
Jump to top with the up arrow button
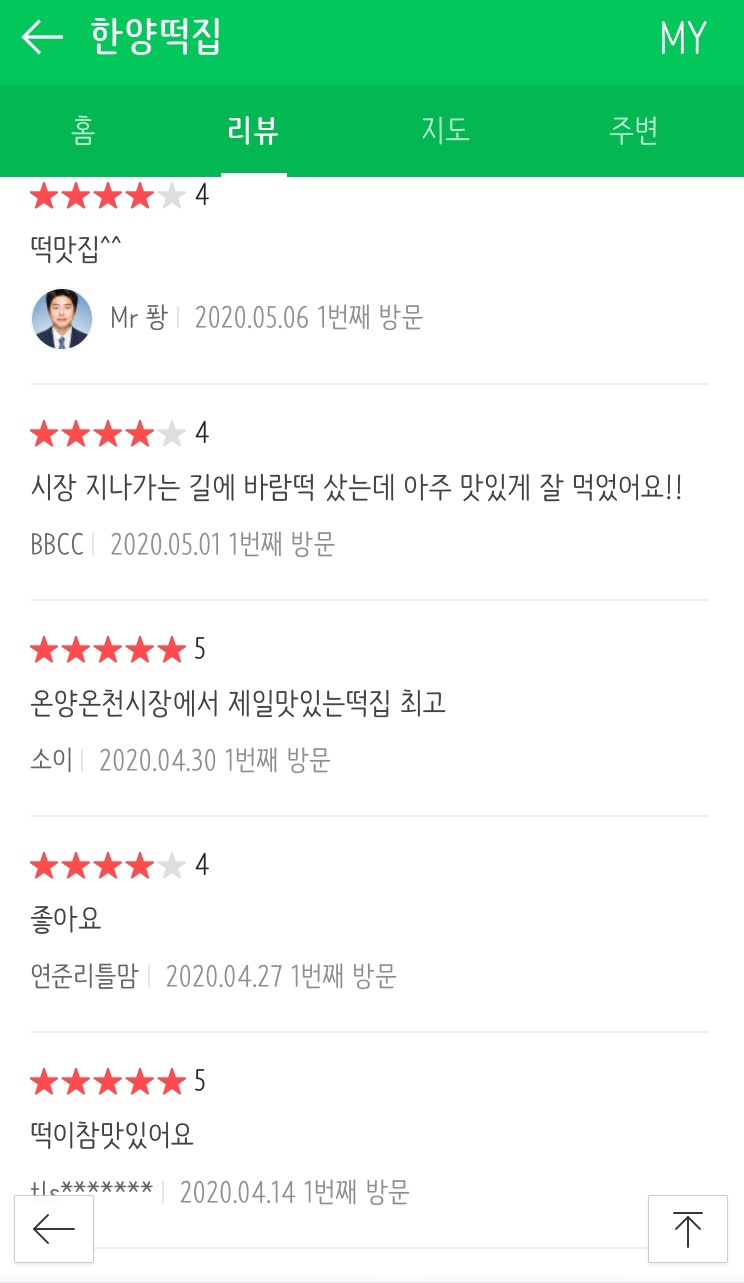688,1229
